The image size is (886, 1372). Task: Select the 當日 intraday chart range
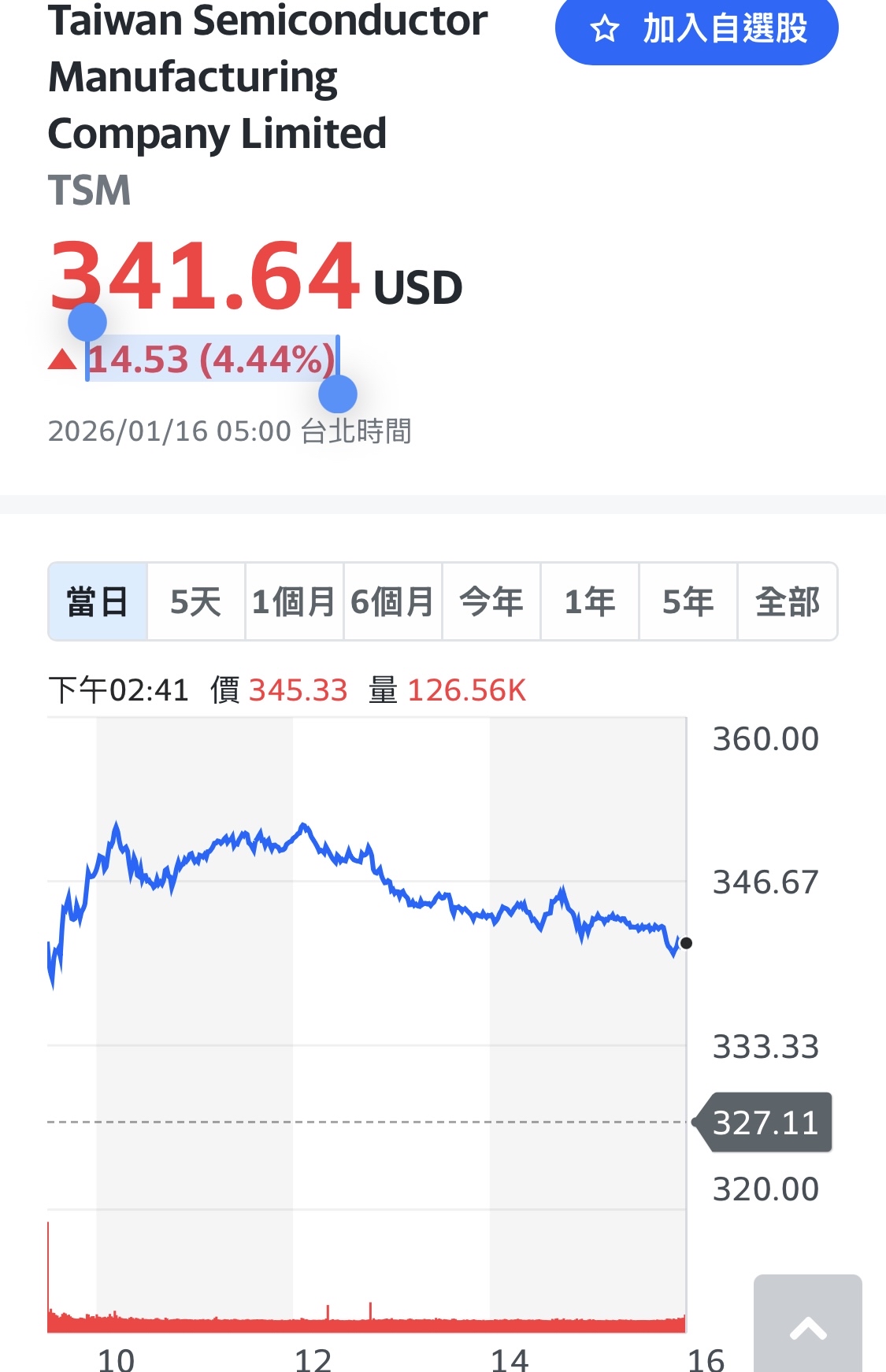click(98, 602)
